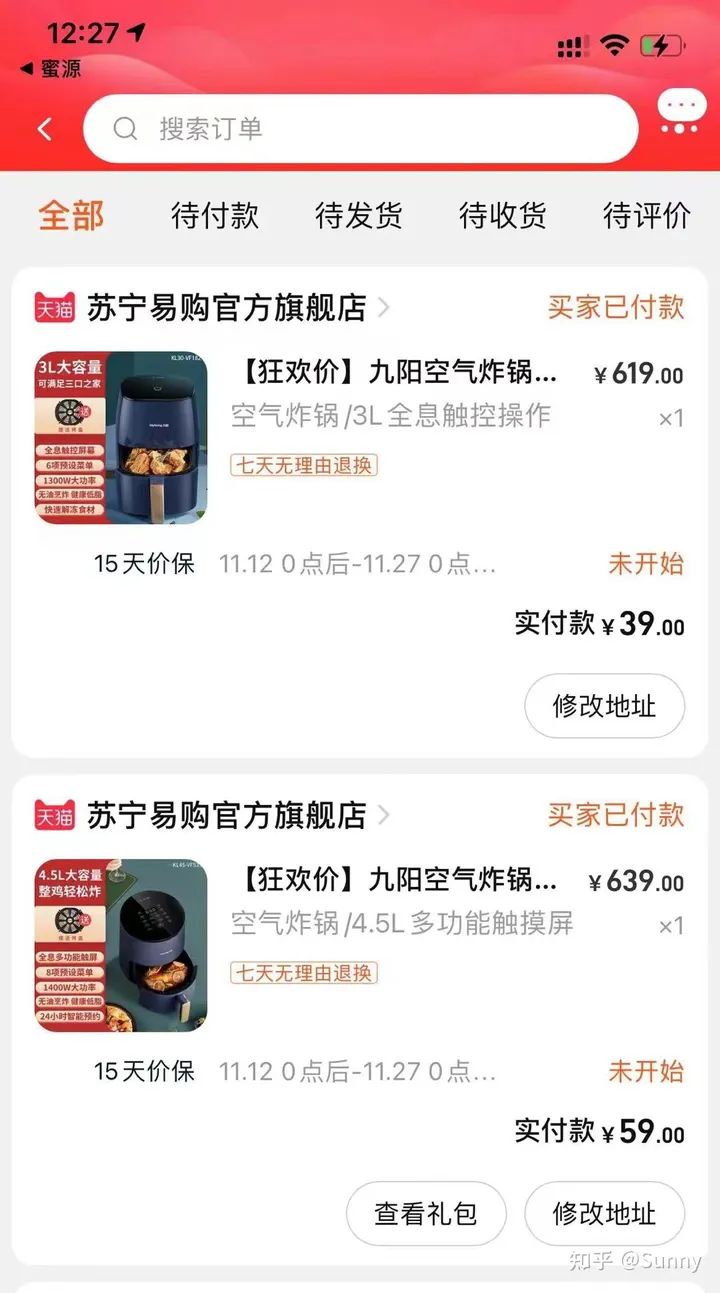Switch to the 待收货 tab
Viewport: 720px width, 1293px height.
point(503,215)
